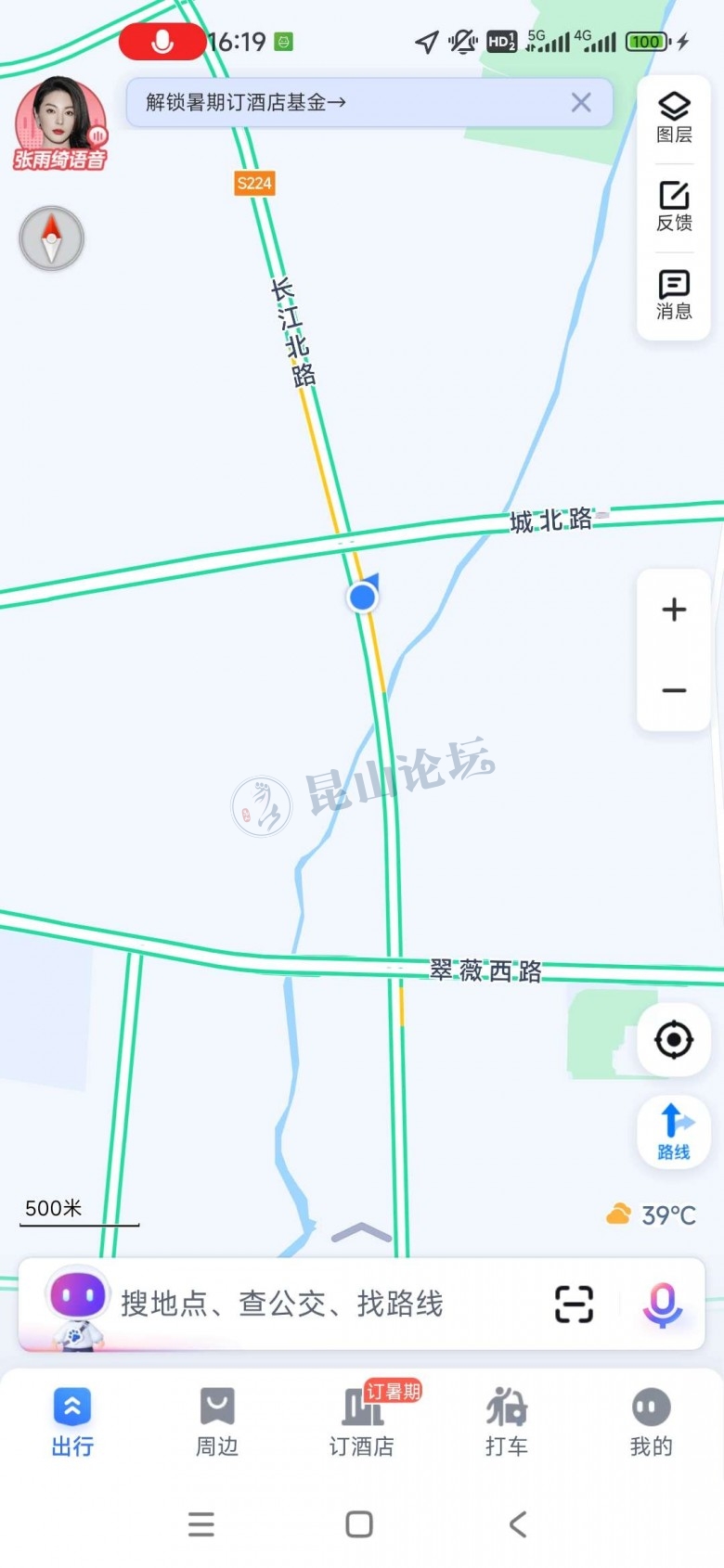The width and height of the screenshot is (724, 1568).
Task: Recenter map on my location
Action: click(x=674, y=1040)
